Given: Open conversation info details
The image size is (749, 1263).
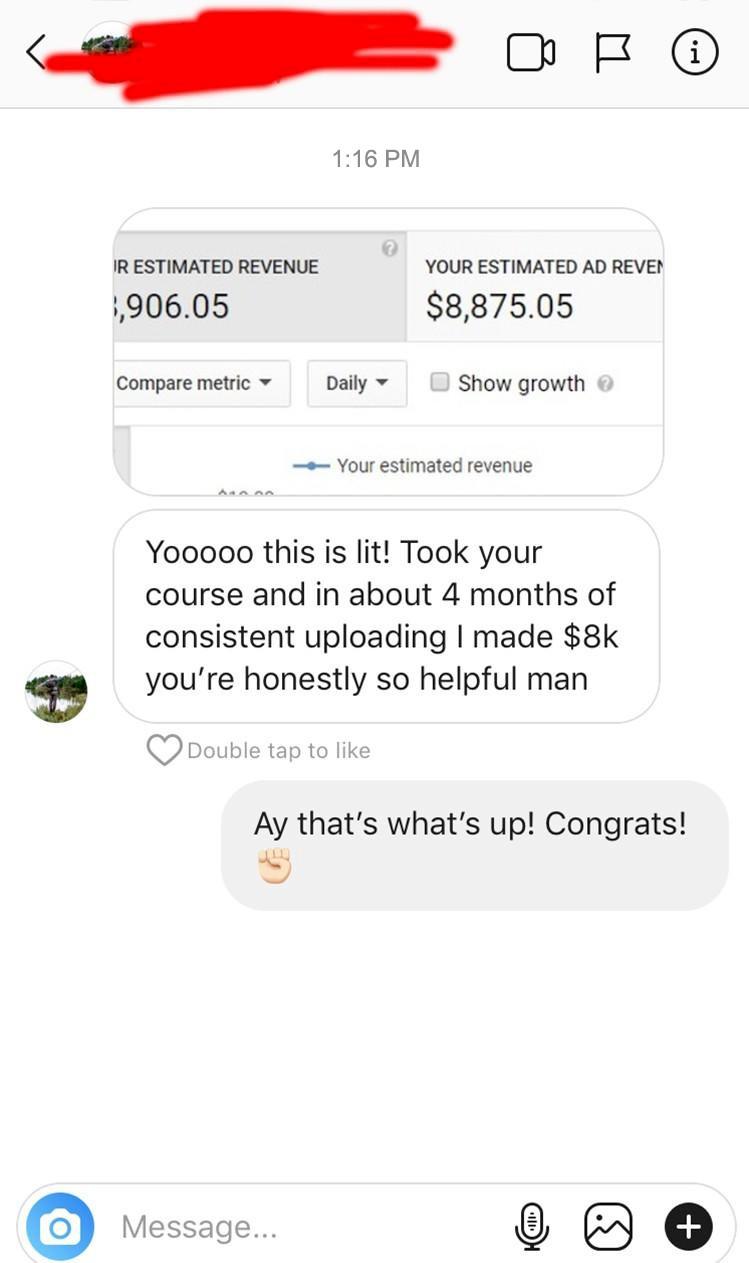Looking at the screenshot, I should click(x=694, y=53).
